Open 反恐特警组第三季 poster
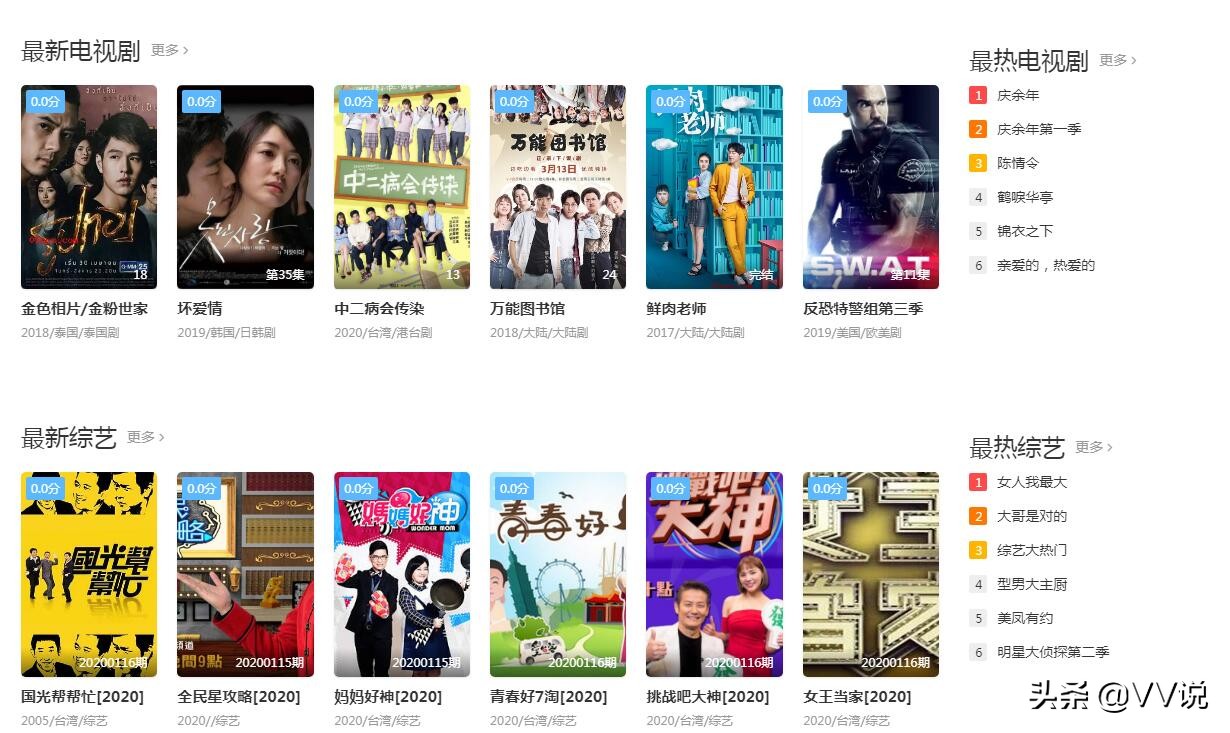 (871, 187)
